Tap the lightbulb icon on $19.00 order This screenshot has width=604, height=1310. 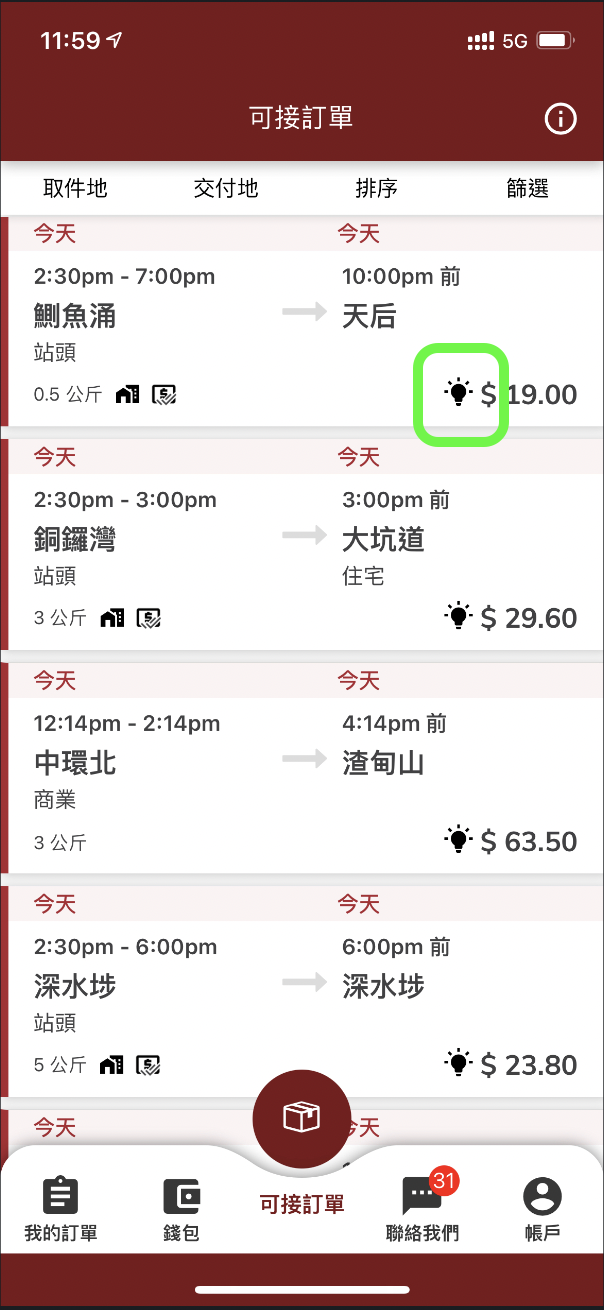(x=458, y=393)
